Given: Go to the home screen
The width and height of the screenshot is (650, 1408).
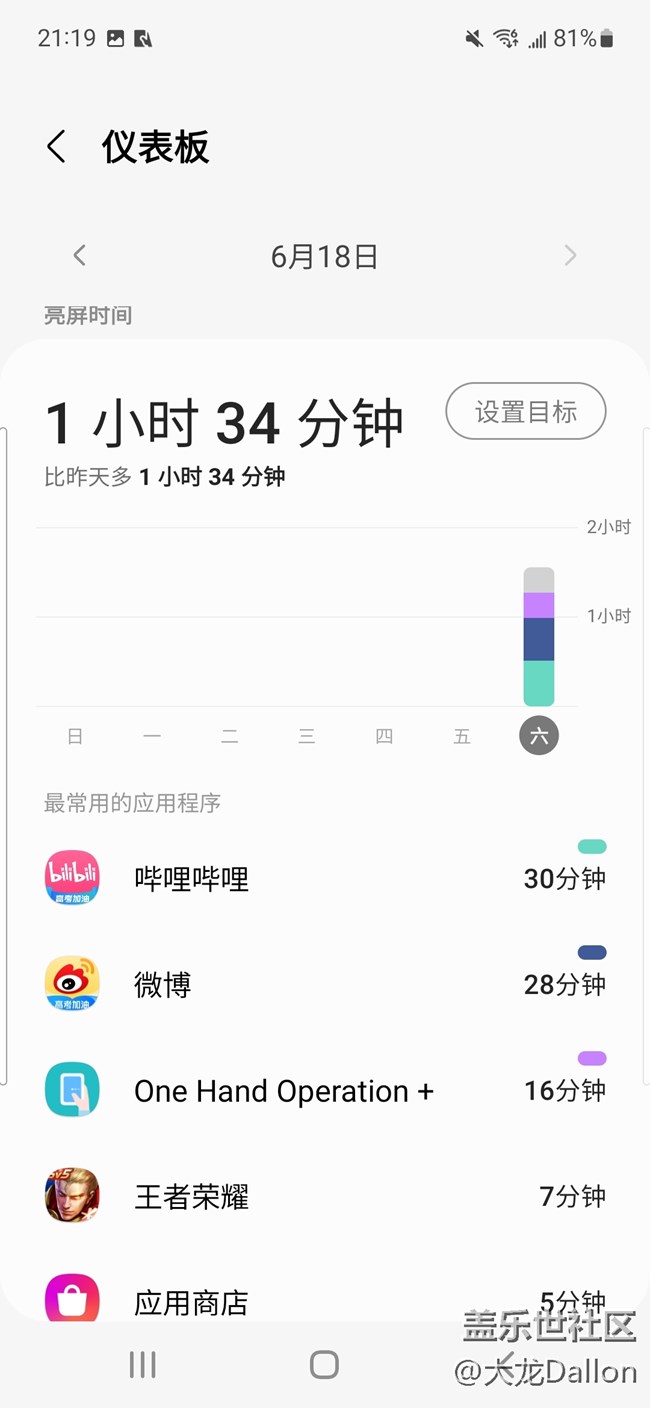Looking at the screenshot, I should [x=324, y=1365].
